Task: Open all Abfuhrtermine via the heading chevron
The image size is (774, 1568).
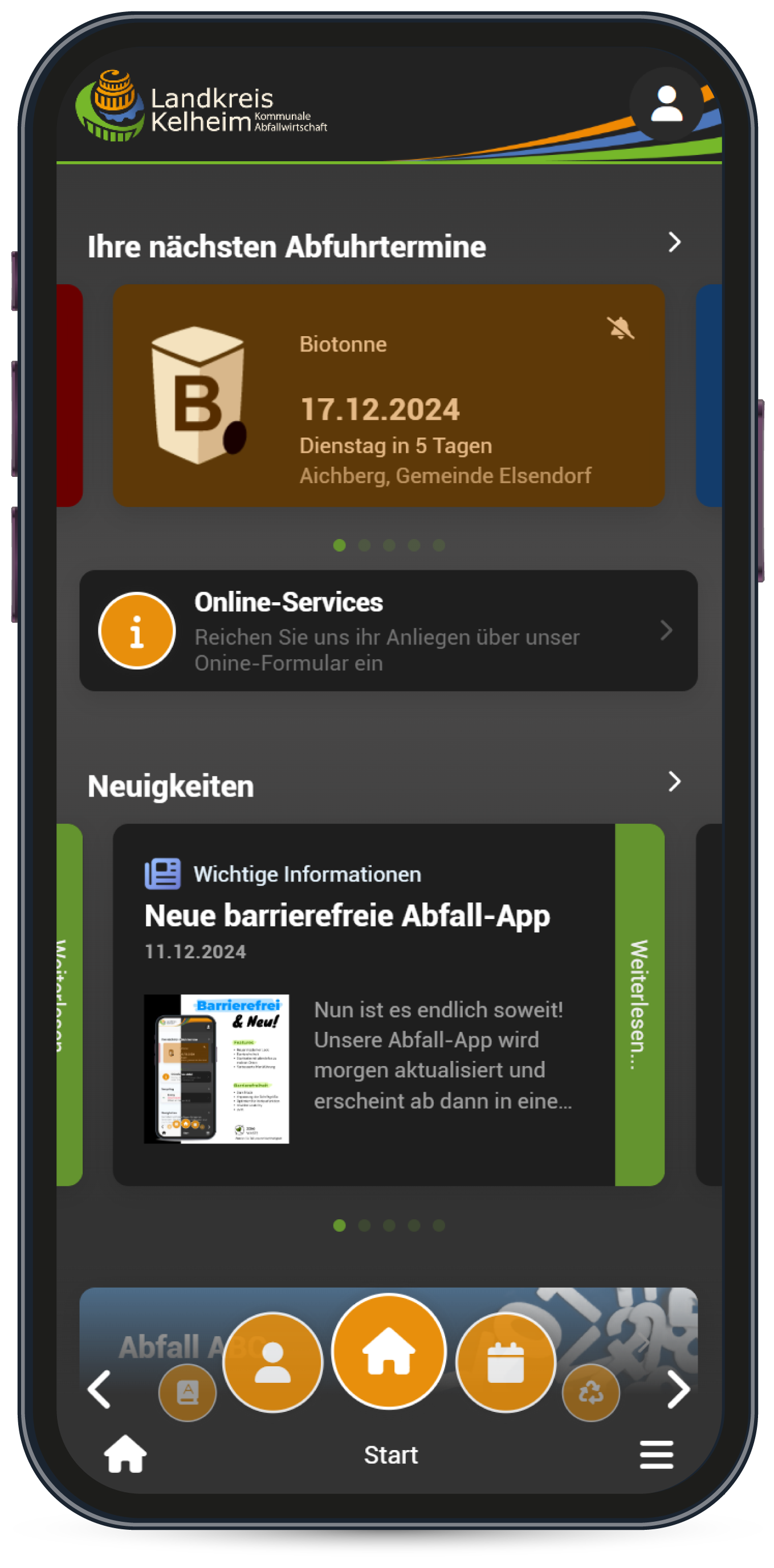Action: (x=674, y=242)
